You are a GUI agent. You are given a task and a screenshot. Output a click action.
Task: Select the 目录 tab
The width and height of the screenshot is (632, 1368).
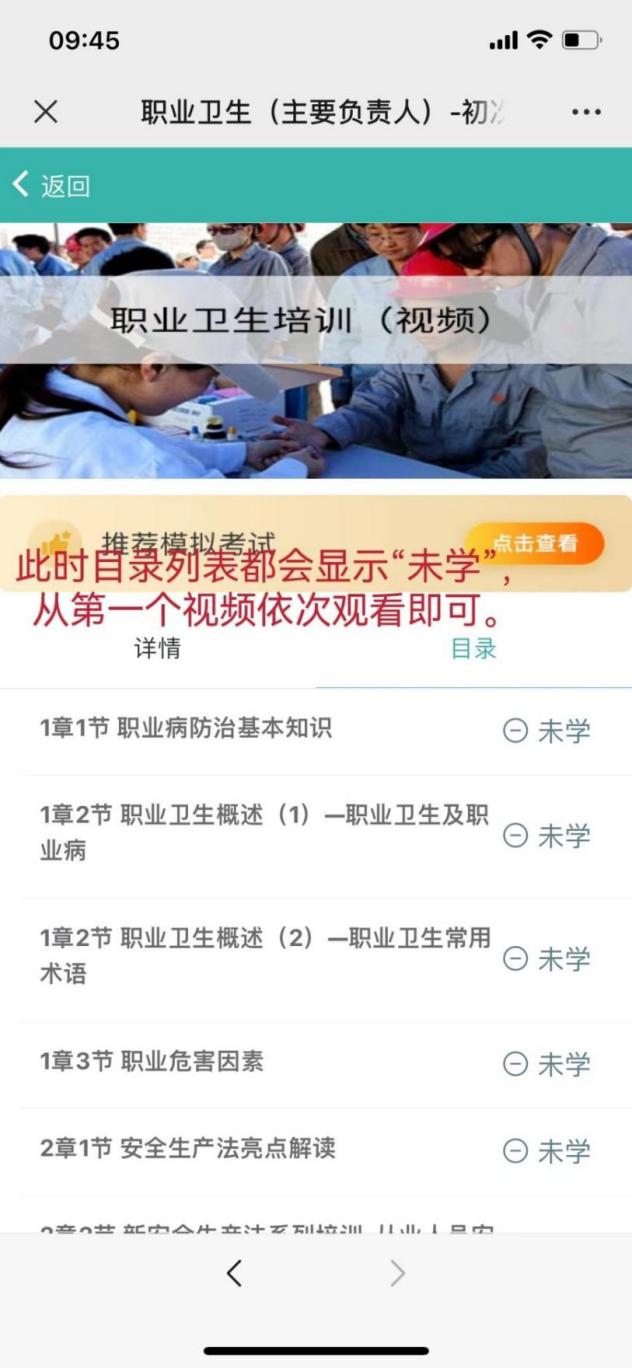473,648
